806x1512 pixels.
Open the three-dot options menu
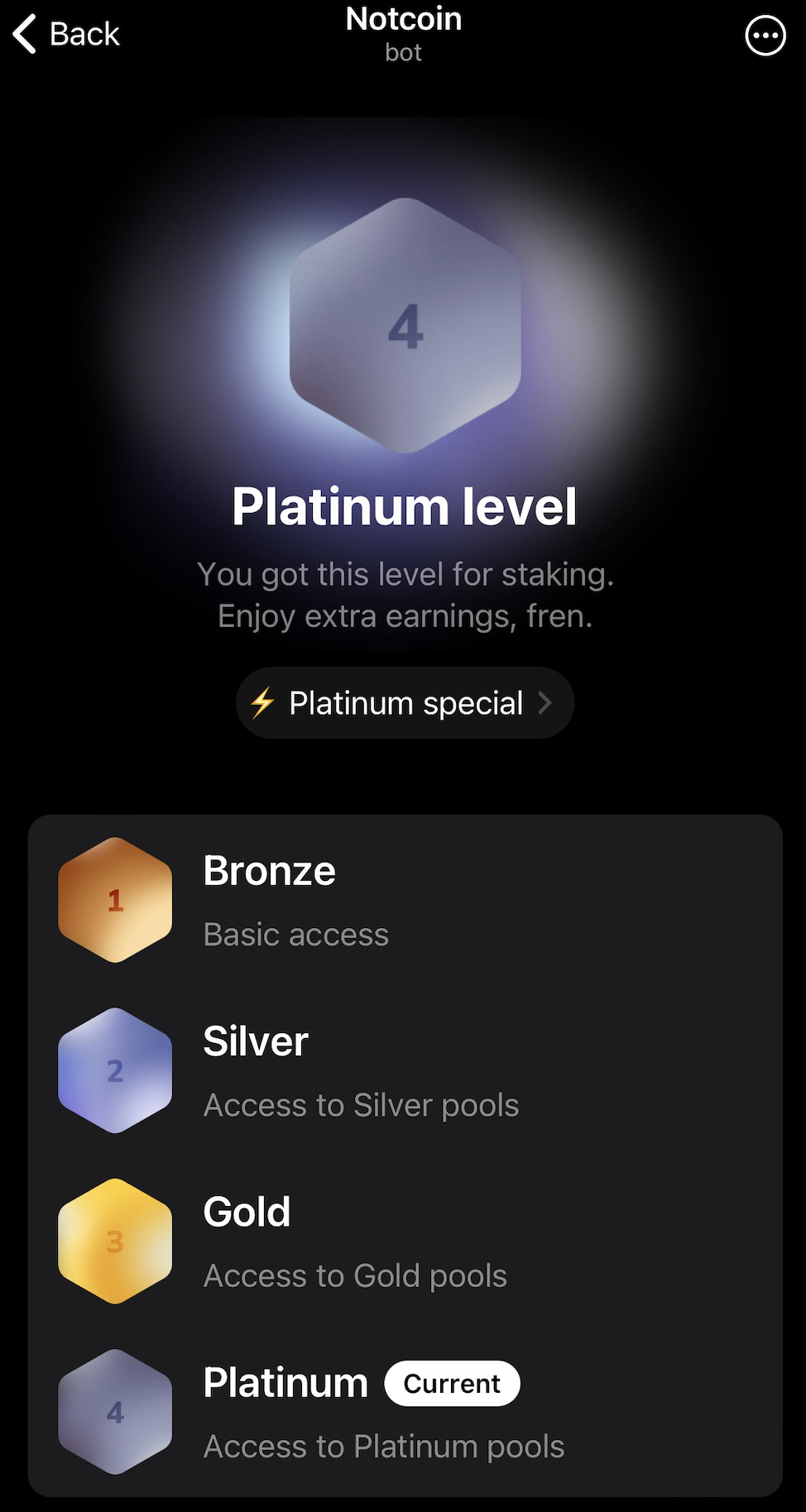pyautogui.click(x=765, y=36)
